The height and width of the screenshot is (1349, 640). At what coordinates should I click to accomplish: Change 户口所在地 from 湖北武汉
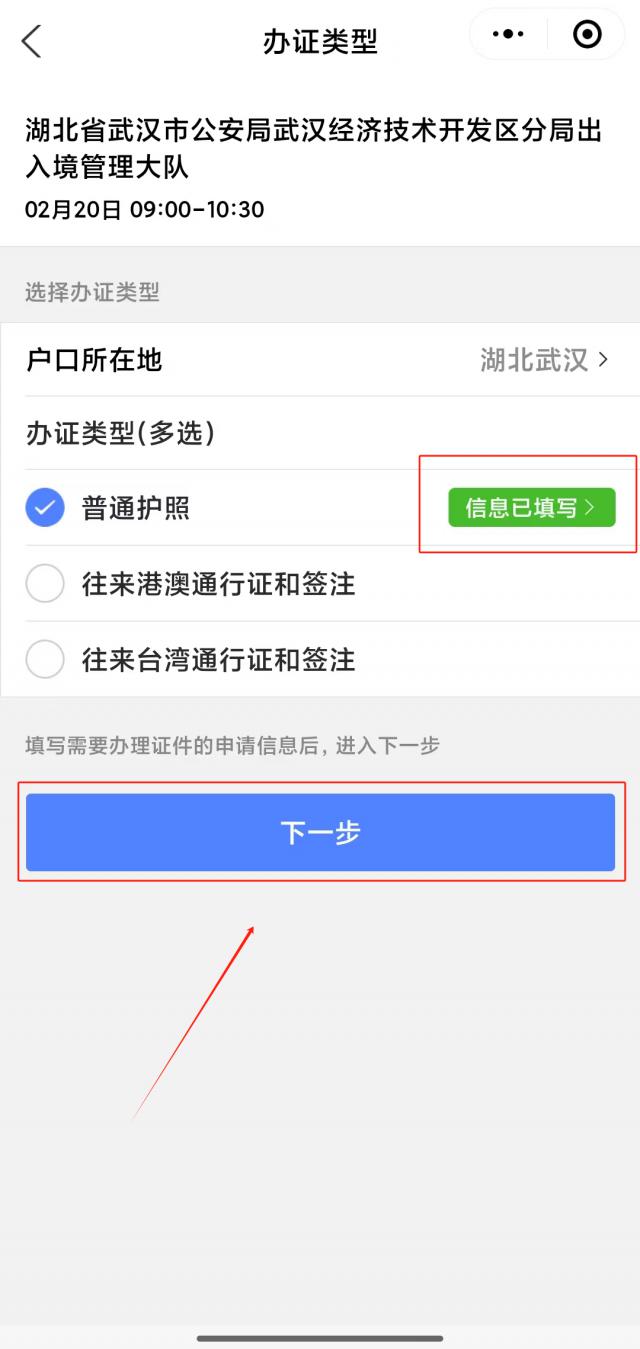[544, 360]
